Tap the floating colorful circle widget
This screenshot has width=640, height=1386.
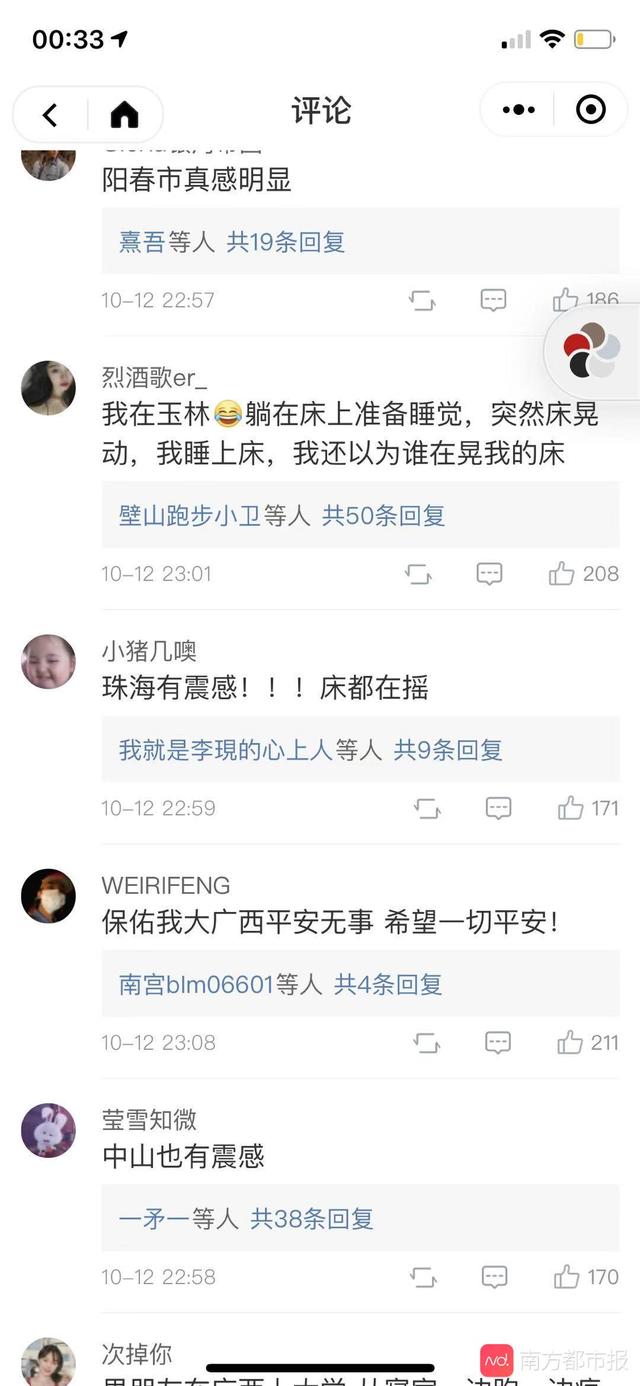tap(591, 352)
